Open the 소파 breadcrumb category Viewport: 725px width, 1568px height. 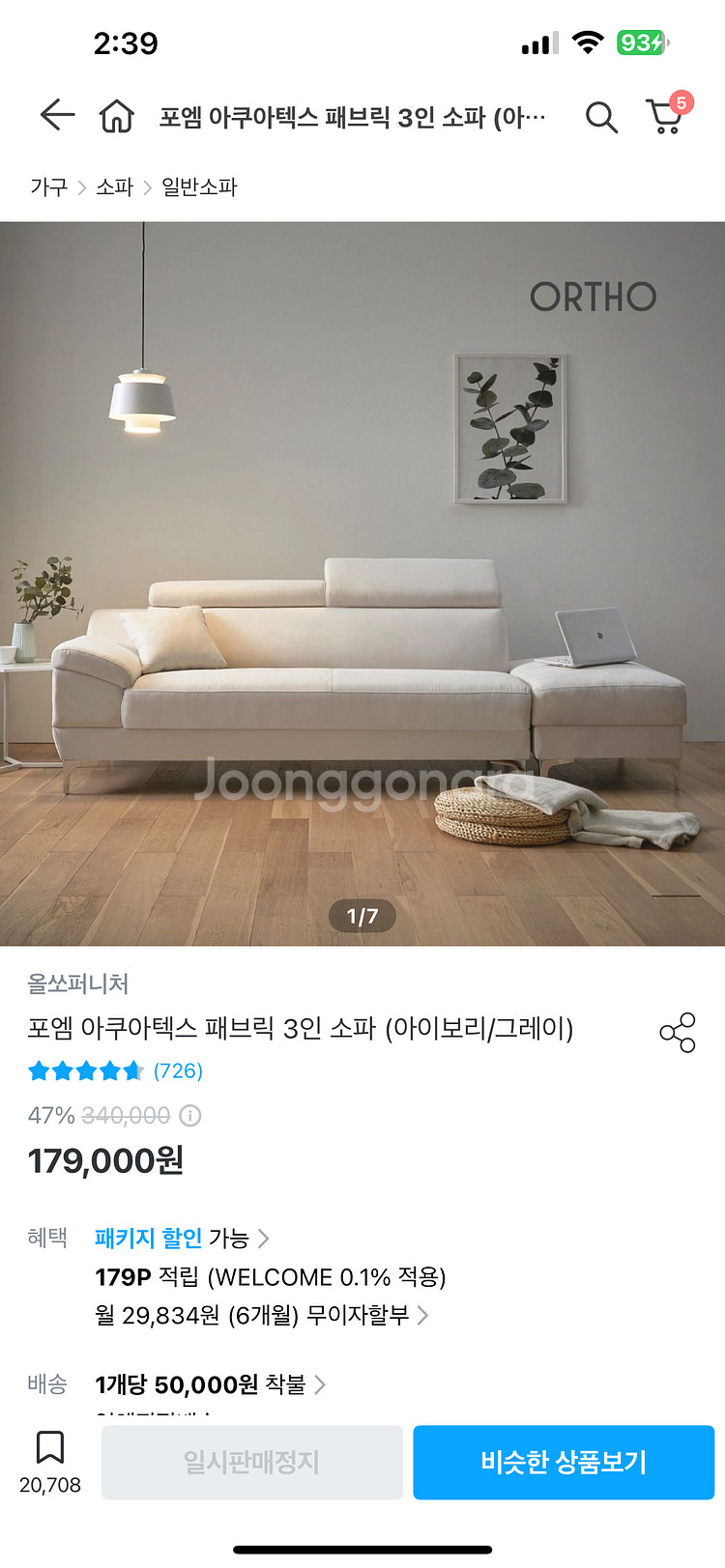tap(114, 186)
